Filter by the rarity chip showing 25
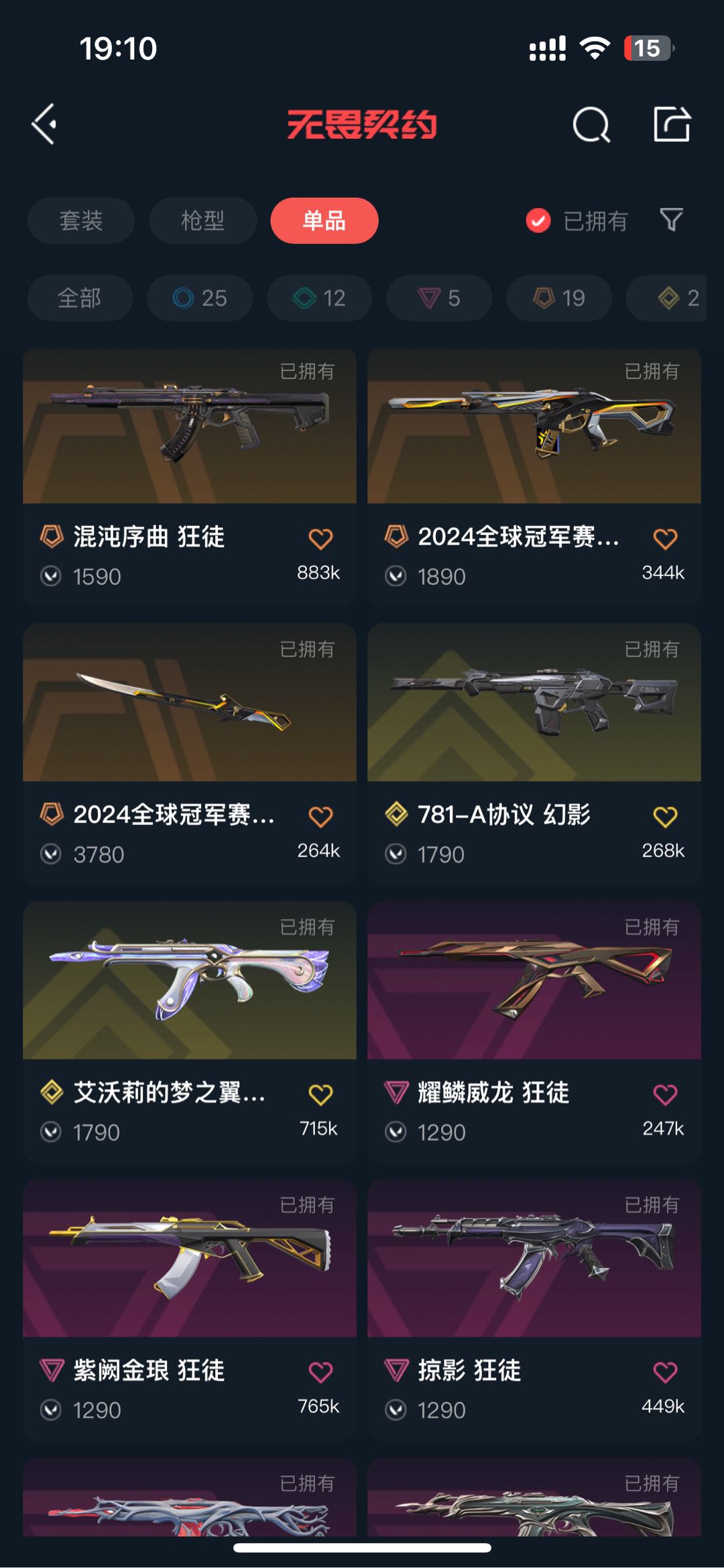 [x=200, y=298]
